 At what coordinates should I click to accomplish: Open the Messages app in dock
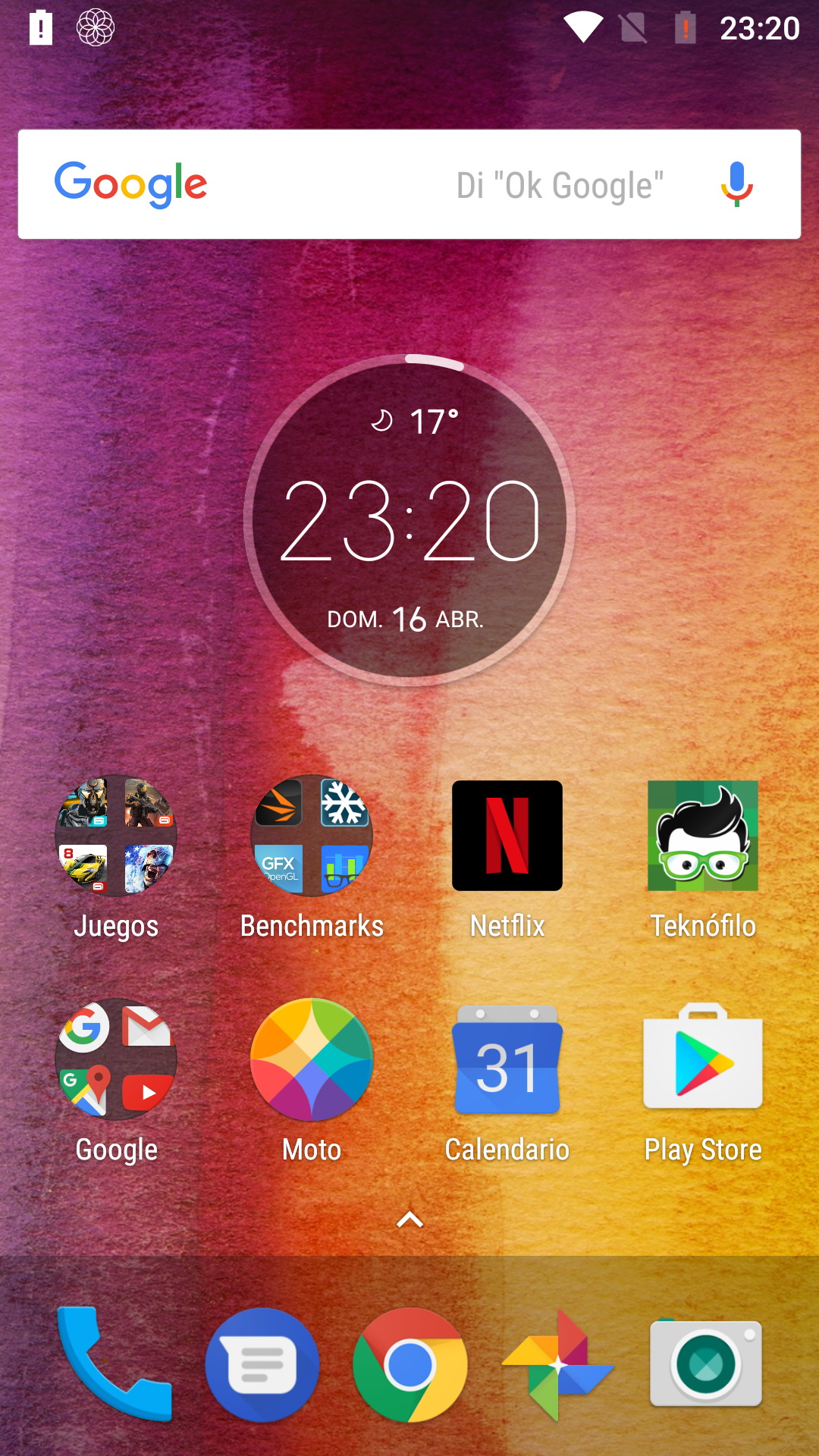[x=262, y=1365]
